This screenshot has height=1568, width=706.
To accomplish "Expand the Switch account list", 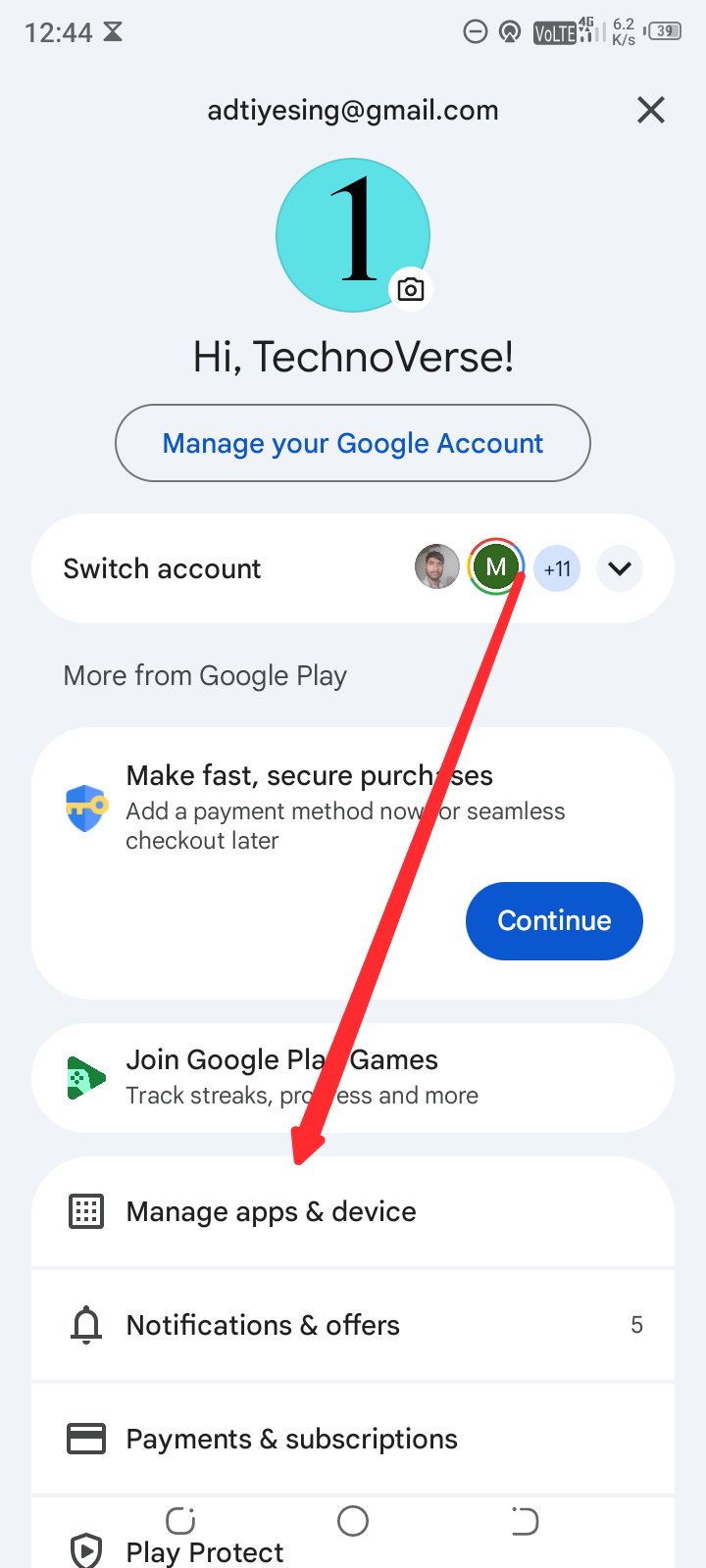I will click(x=620, y=568).
